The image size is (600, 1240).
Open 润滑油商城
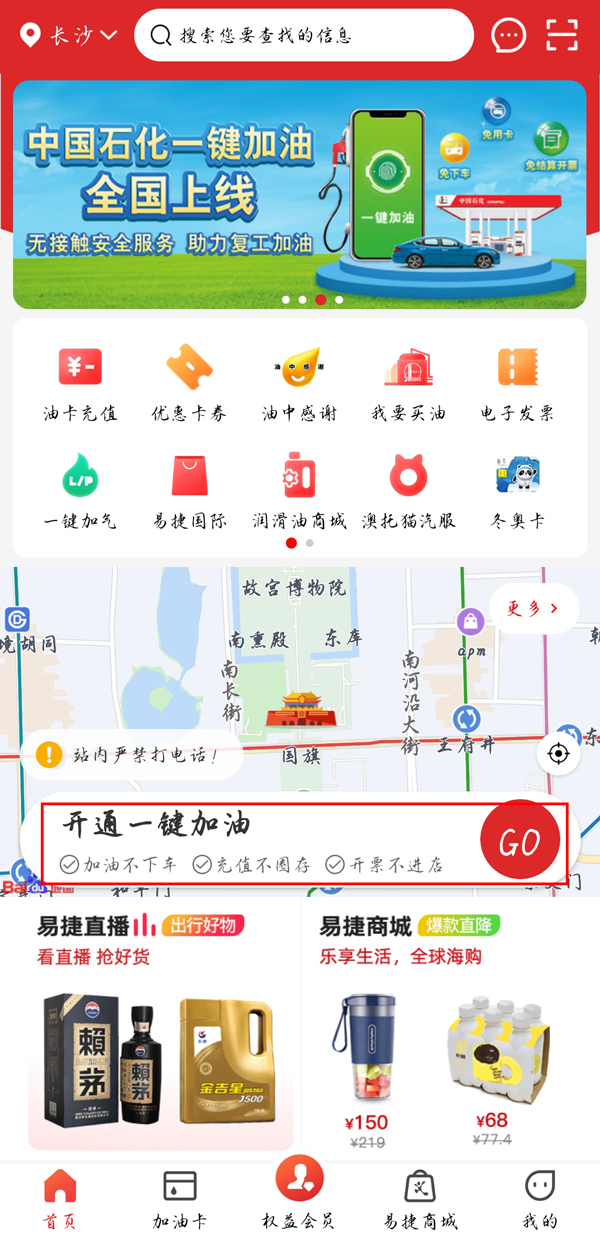tap(298, 492)
